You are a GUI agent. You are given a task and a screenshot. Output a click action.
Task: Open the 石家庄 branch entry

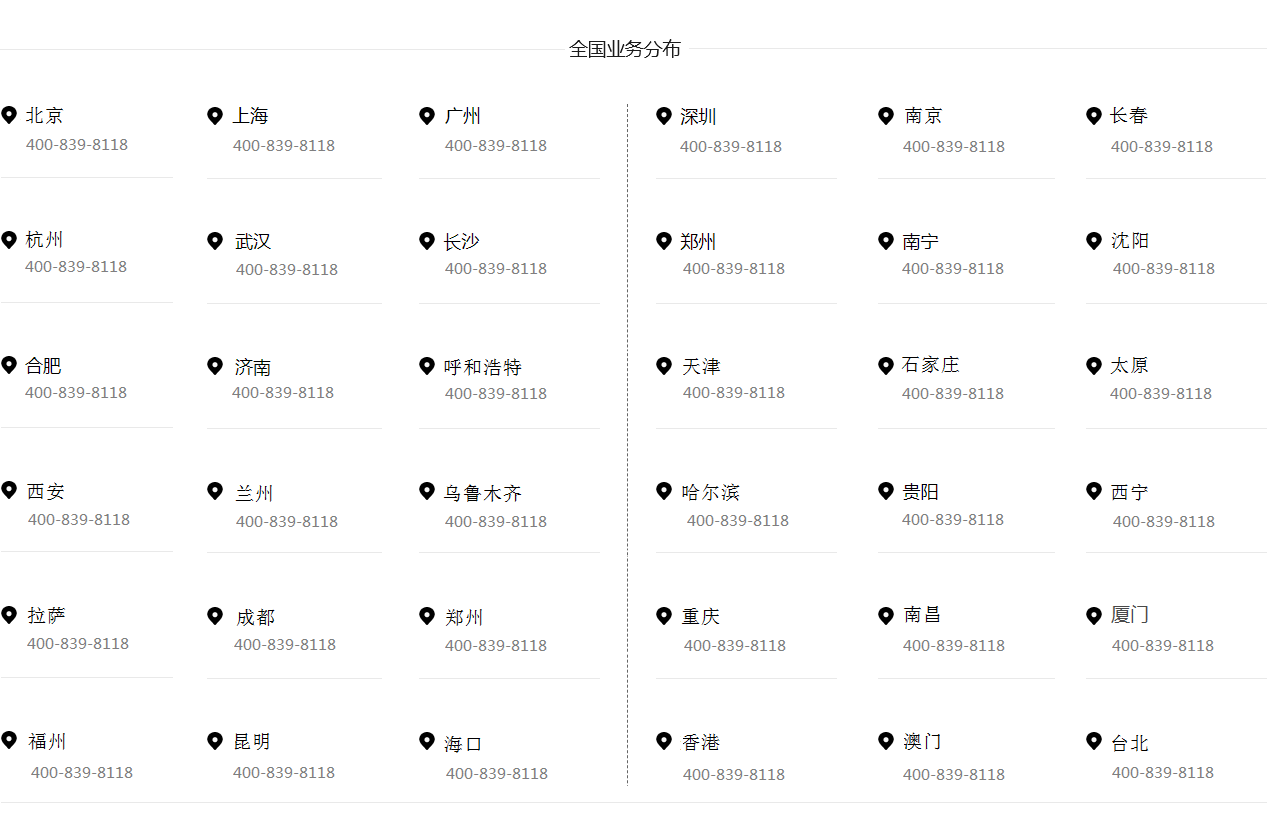pos(930,365)
